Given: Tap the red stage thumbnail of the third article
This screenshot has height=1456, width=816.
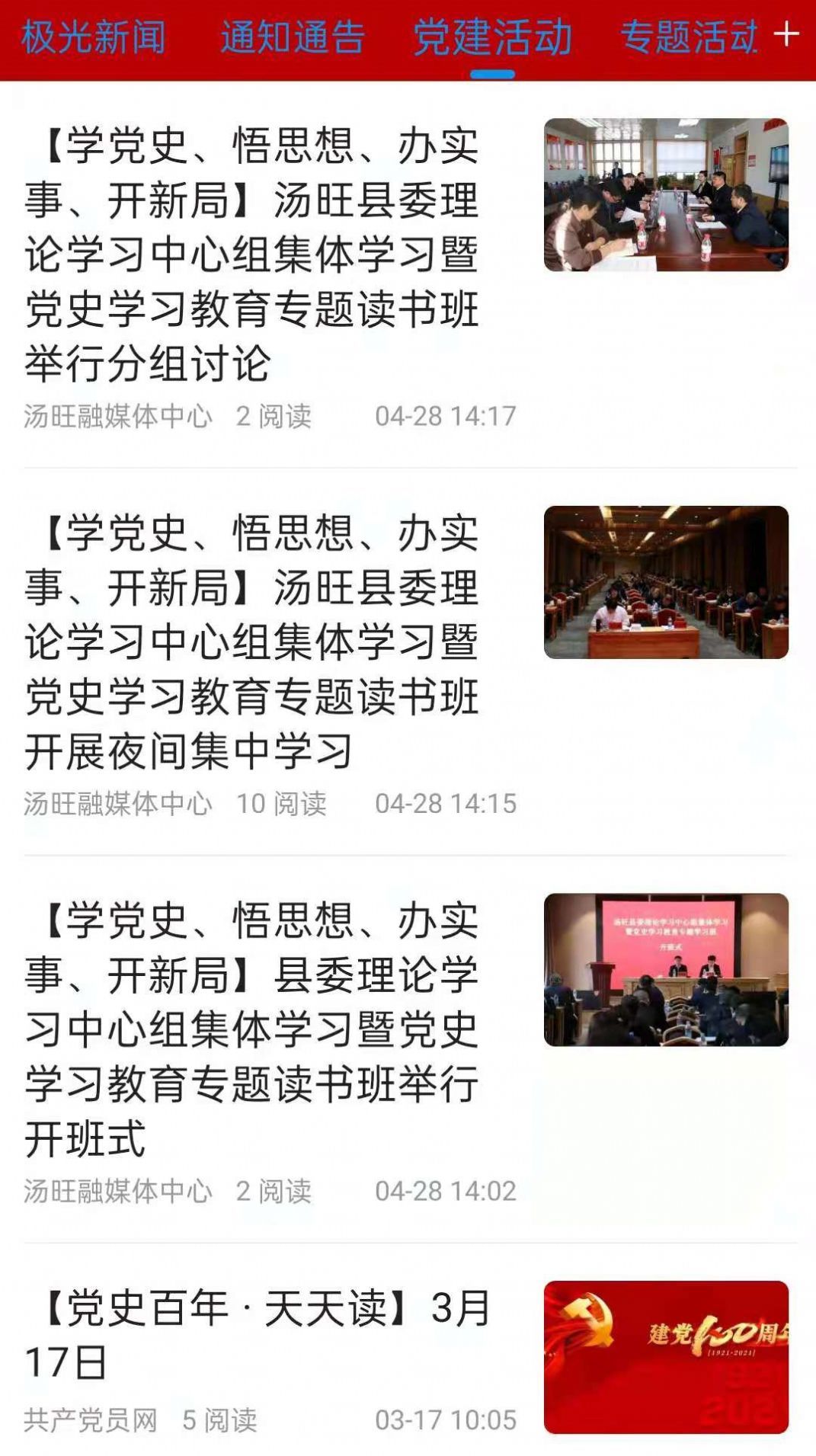Looking at the screenshot, I should [x=666, y=969].
